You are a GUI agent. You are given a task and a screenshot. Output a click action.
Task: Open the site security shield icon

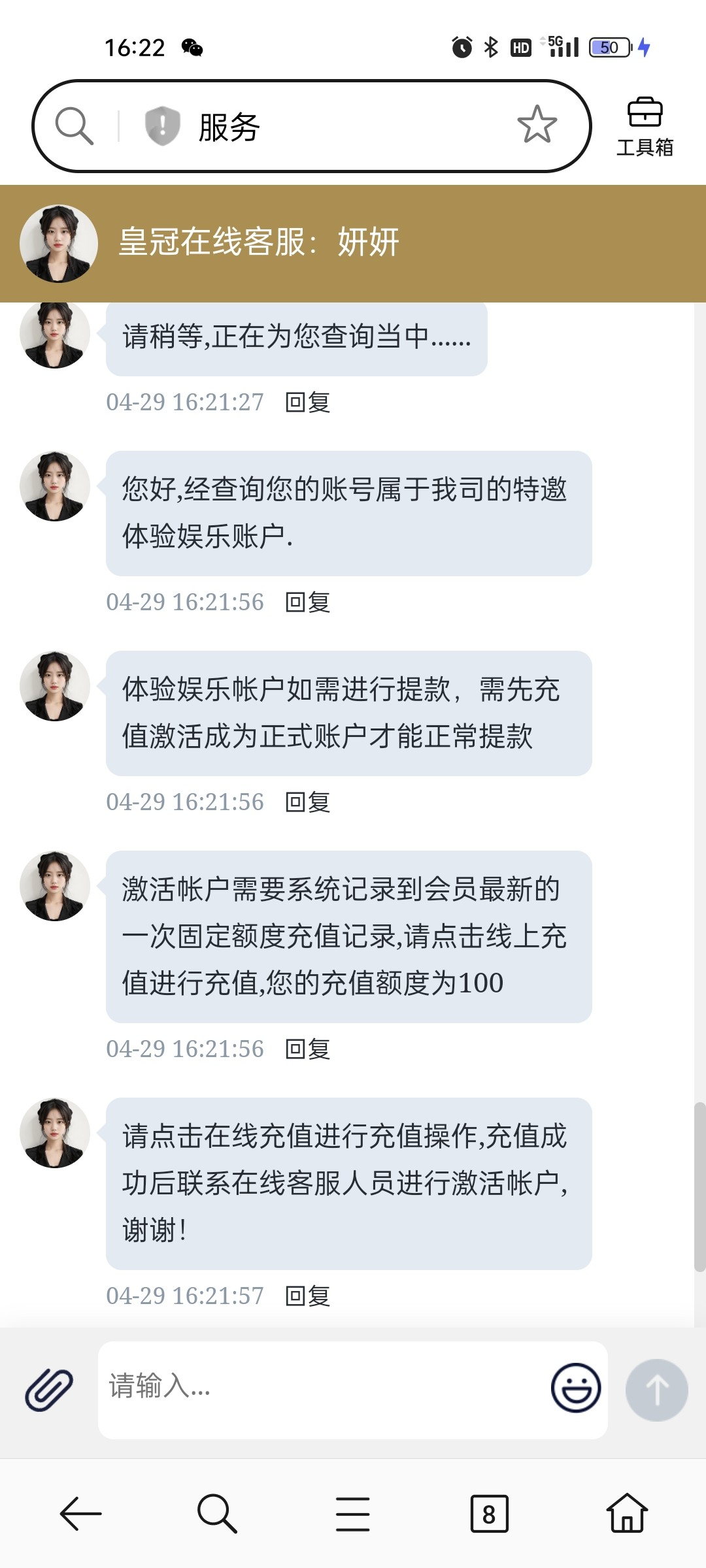[x=162, y=125]
